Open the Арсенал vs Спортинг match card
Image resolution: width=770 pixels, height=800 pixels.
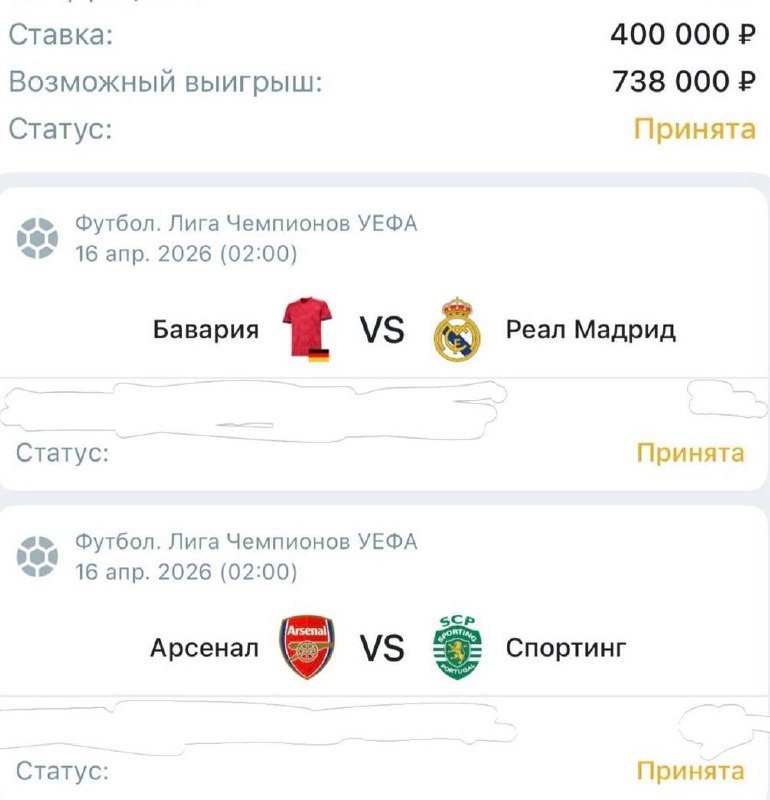(383, 648)
